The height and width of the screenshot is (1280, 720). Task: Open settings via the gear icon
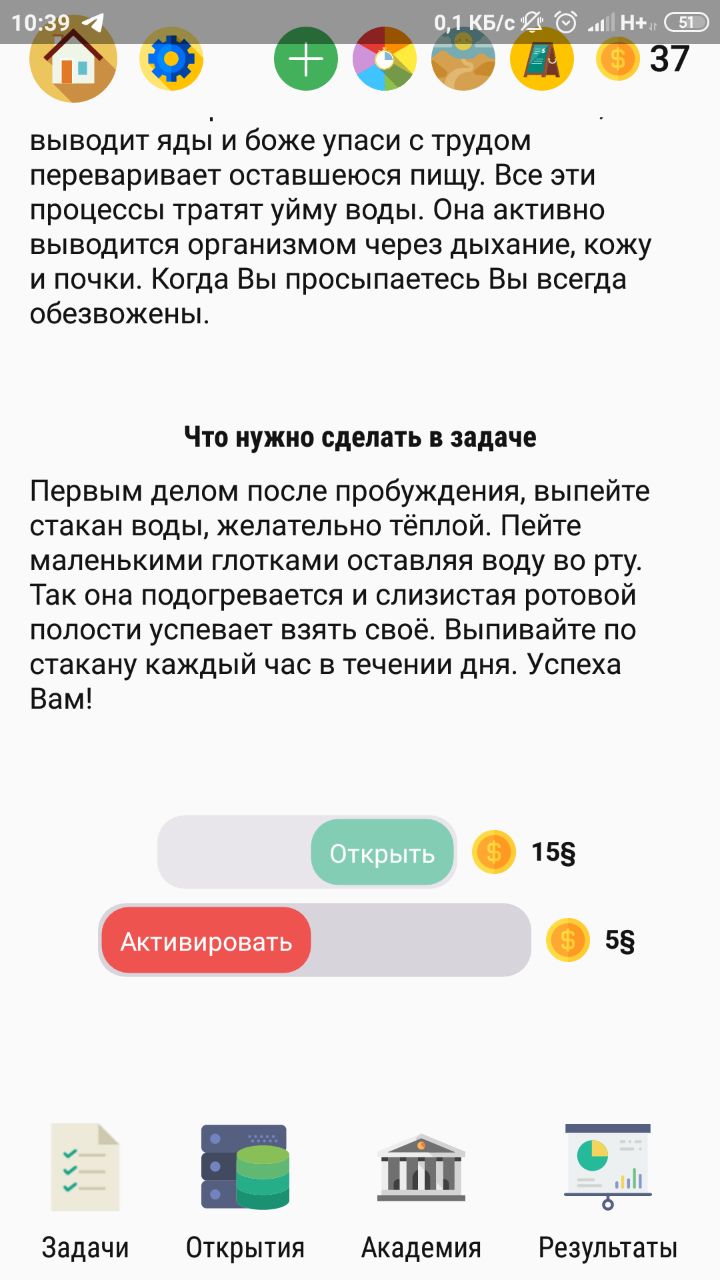tap(171, 60)
